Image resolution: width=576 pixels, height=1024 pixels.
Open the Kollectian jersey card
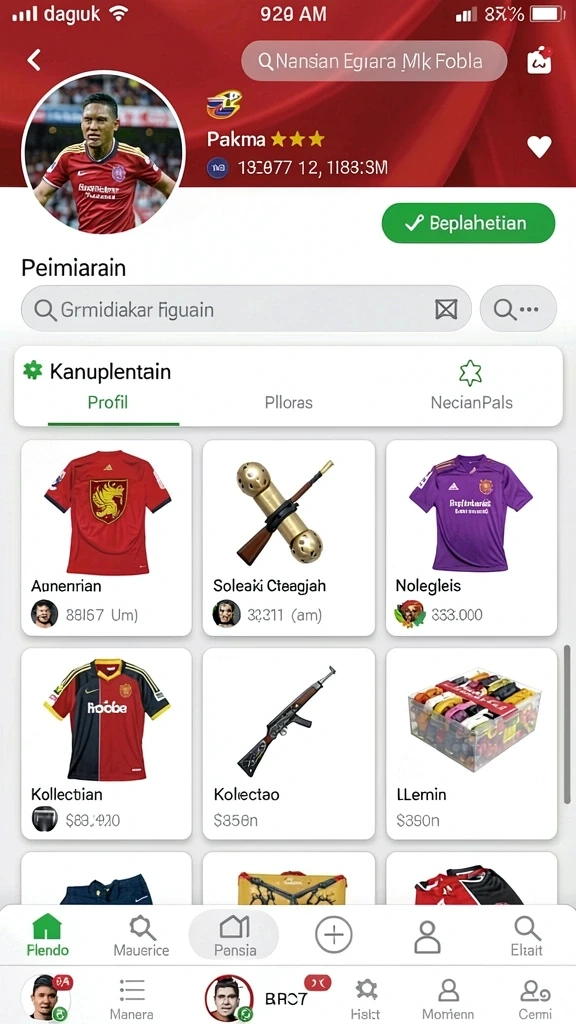[106, 743]
